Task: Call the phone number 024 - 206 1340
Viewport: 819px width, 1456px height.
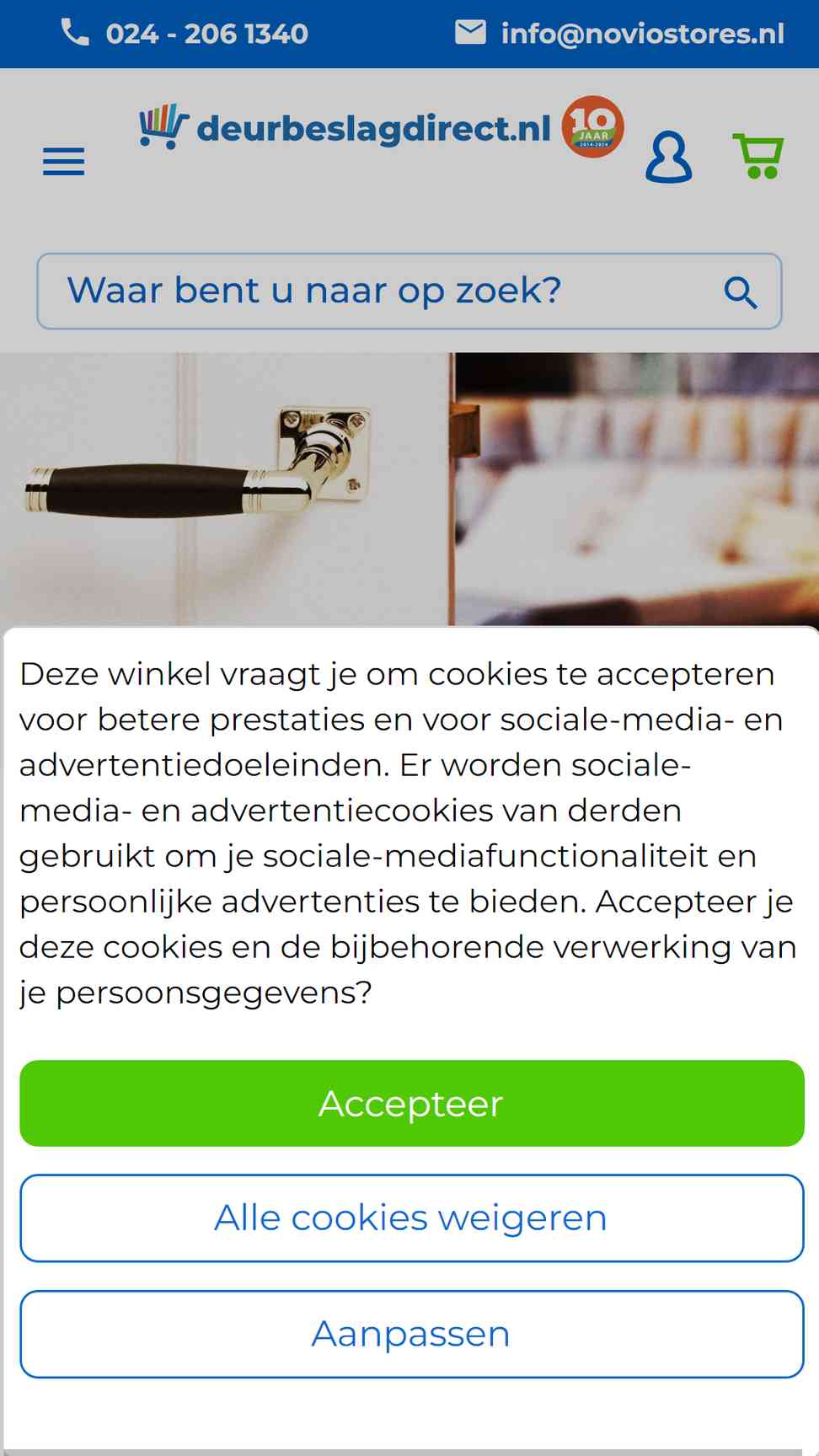Action: (x=185, y=34)
